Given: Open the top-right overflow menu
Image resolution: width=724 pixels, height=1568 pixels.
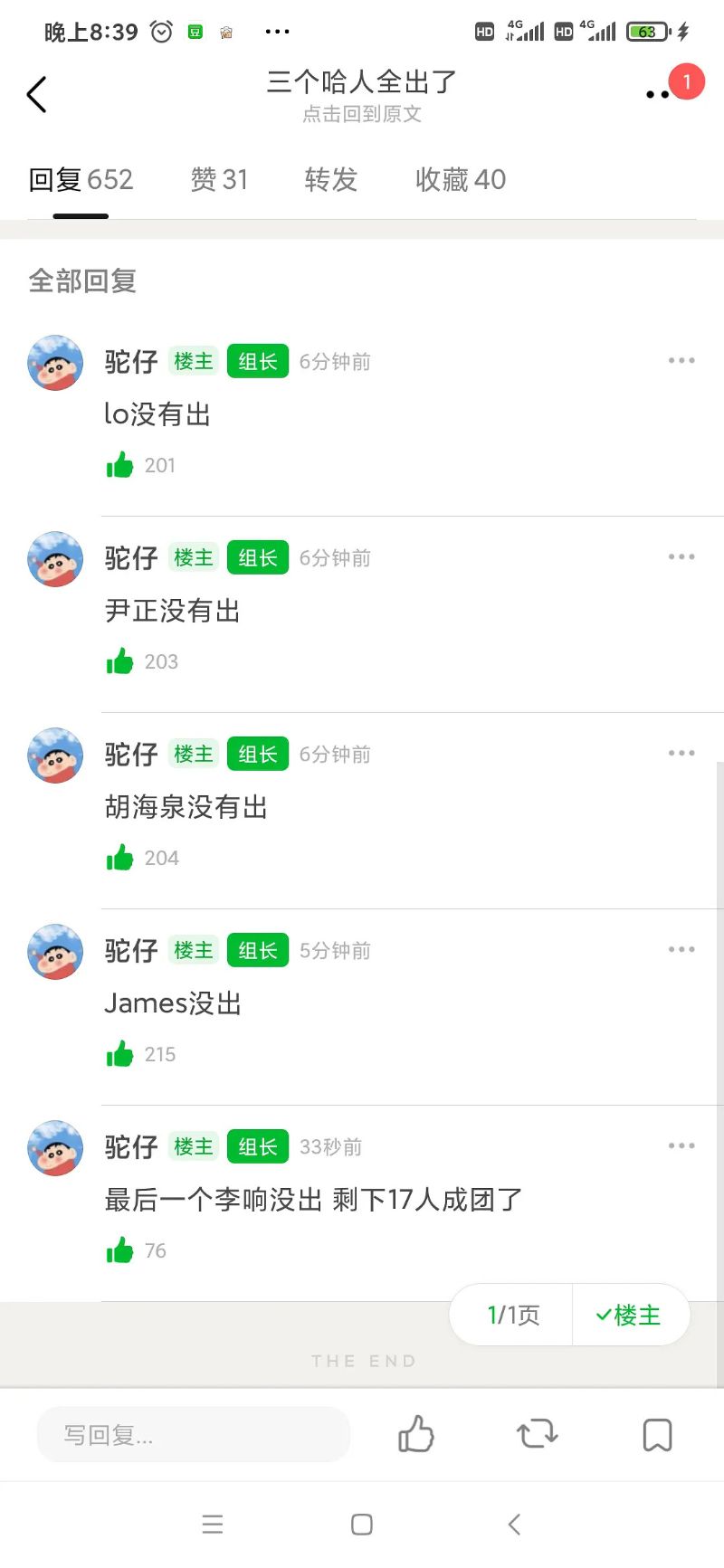Looking at the screenshot, I should pos(659,94).
